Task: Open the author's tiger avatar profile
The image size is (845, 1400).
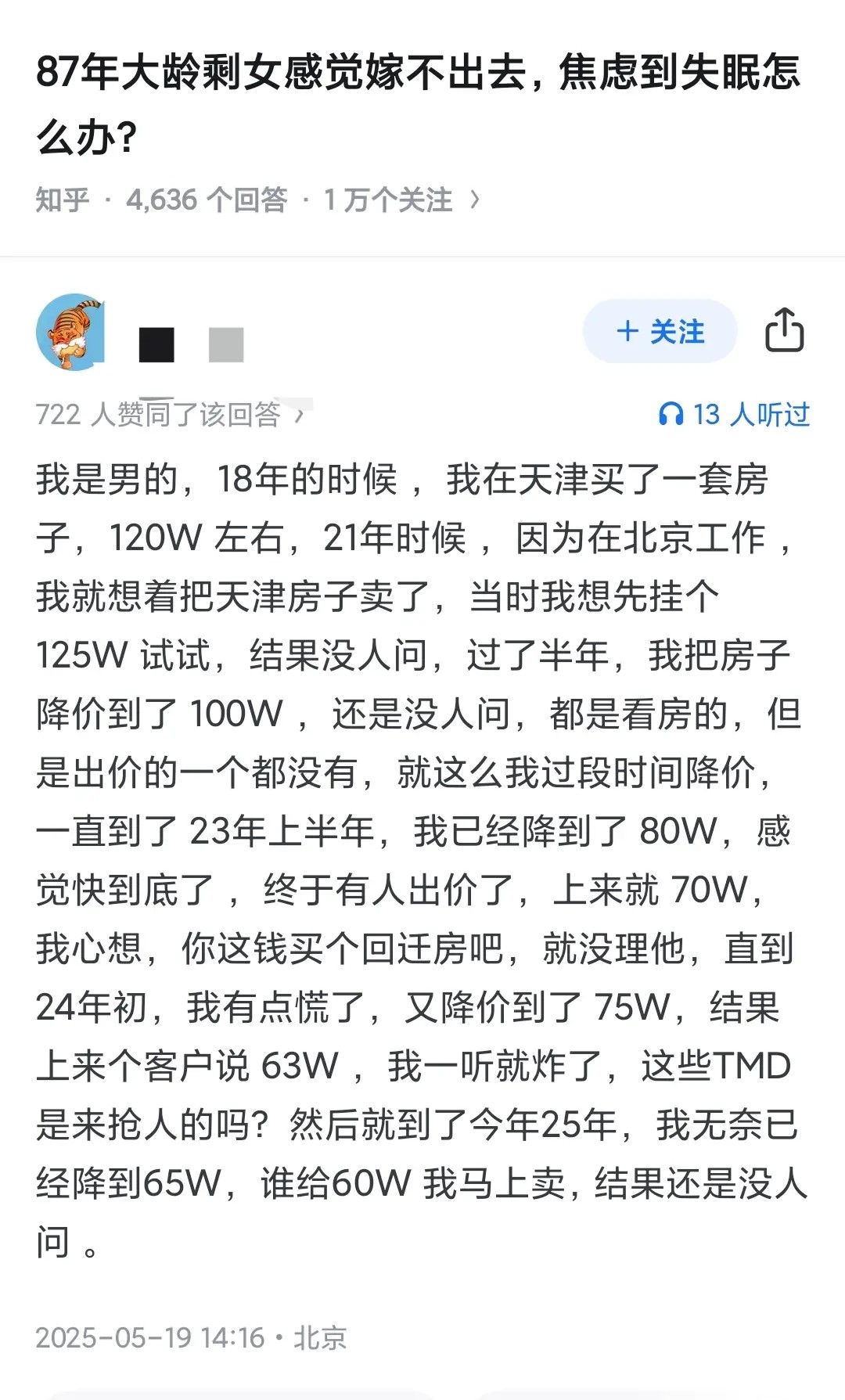Action: point(70,332)
